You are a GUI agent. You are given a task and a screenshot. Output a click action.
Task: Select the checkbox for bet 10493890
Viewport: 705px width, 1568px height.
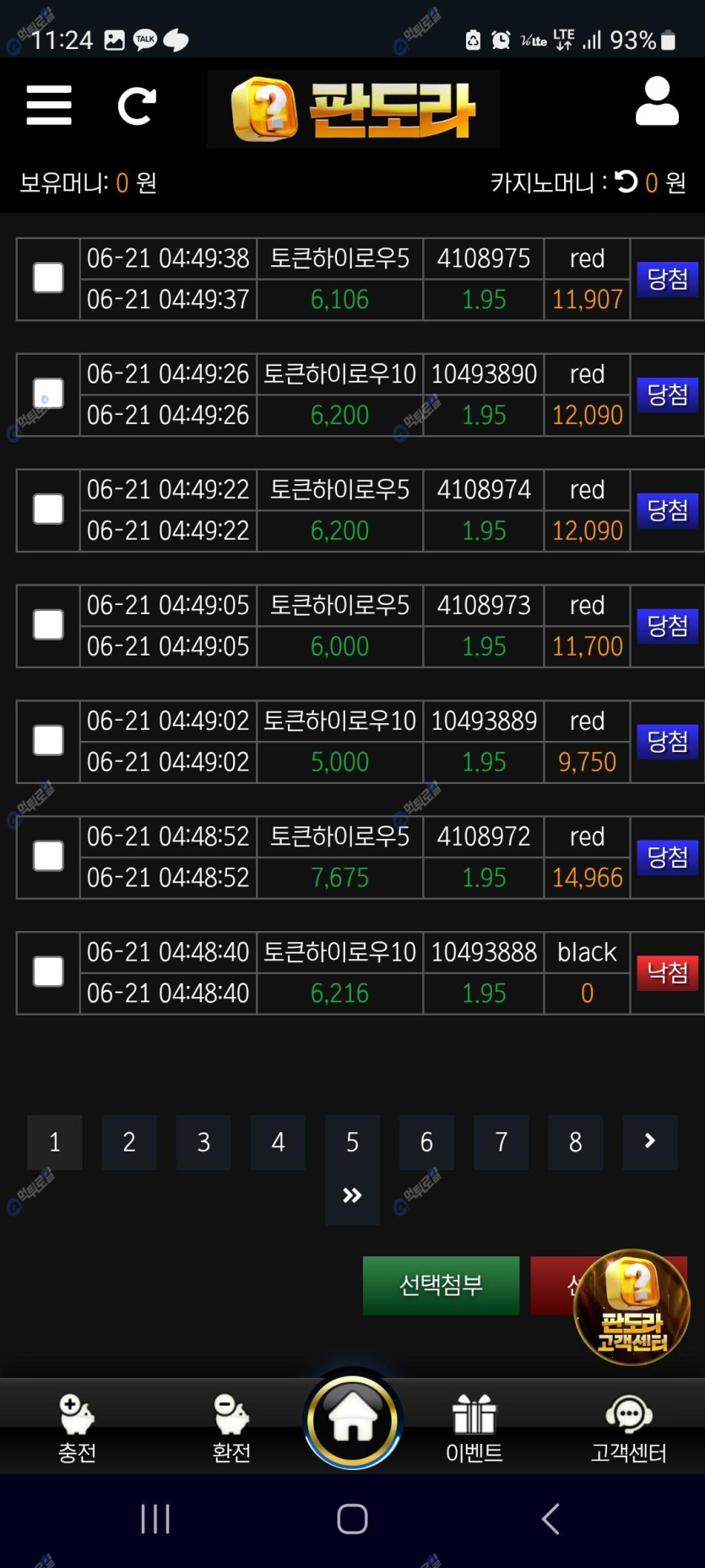48,394
